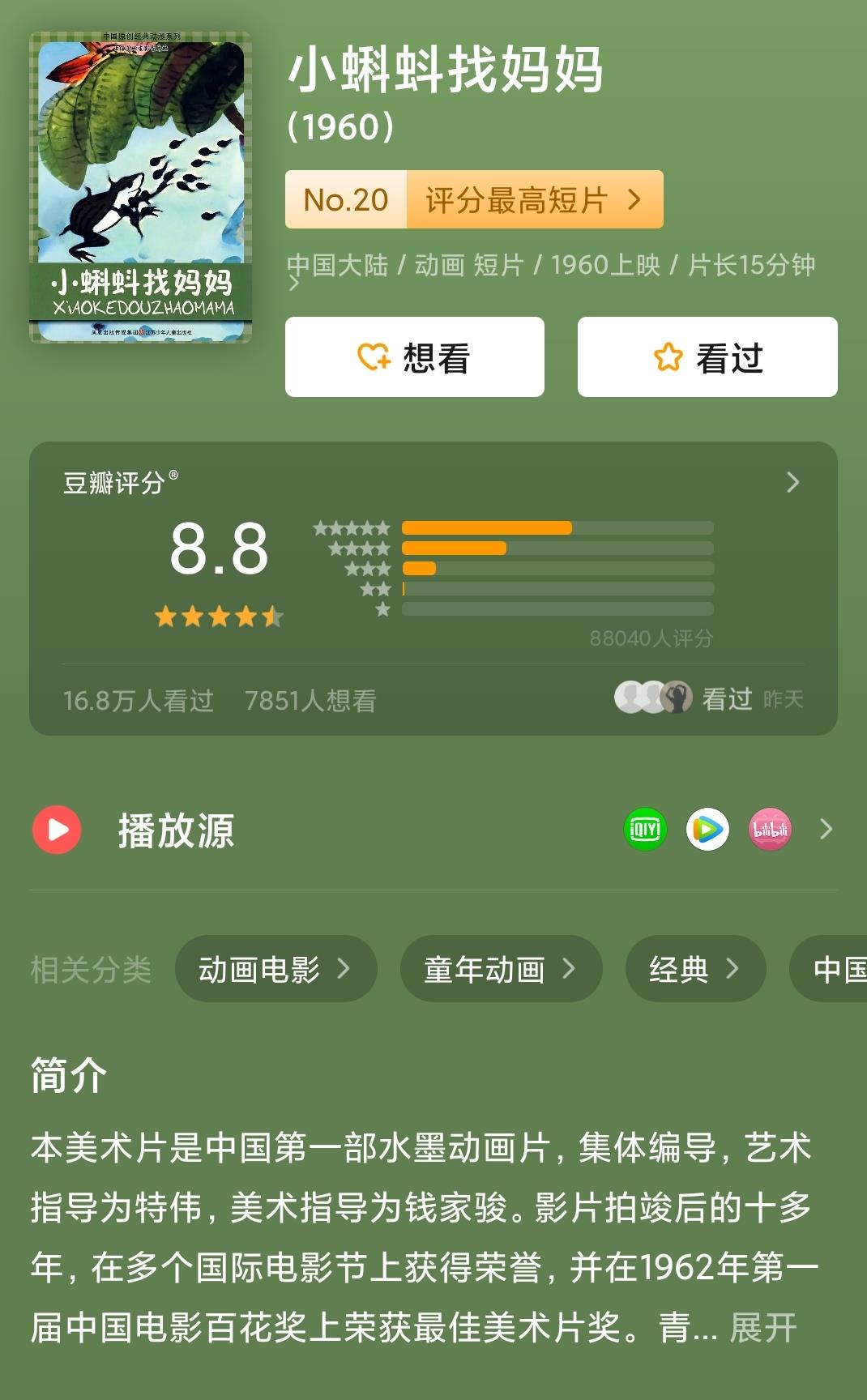Screen dimensions: 867x1400
Task: Open the 童年动画 category chip
Action: point(500,969)
